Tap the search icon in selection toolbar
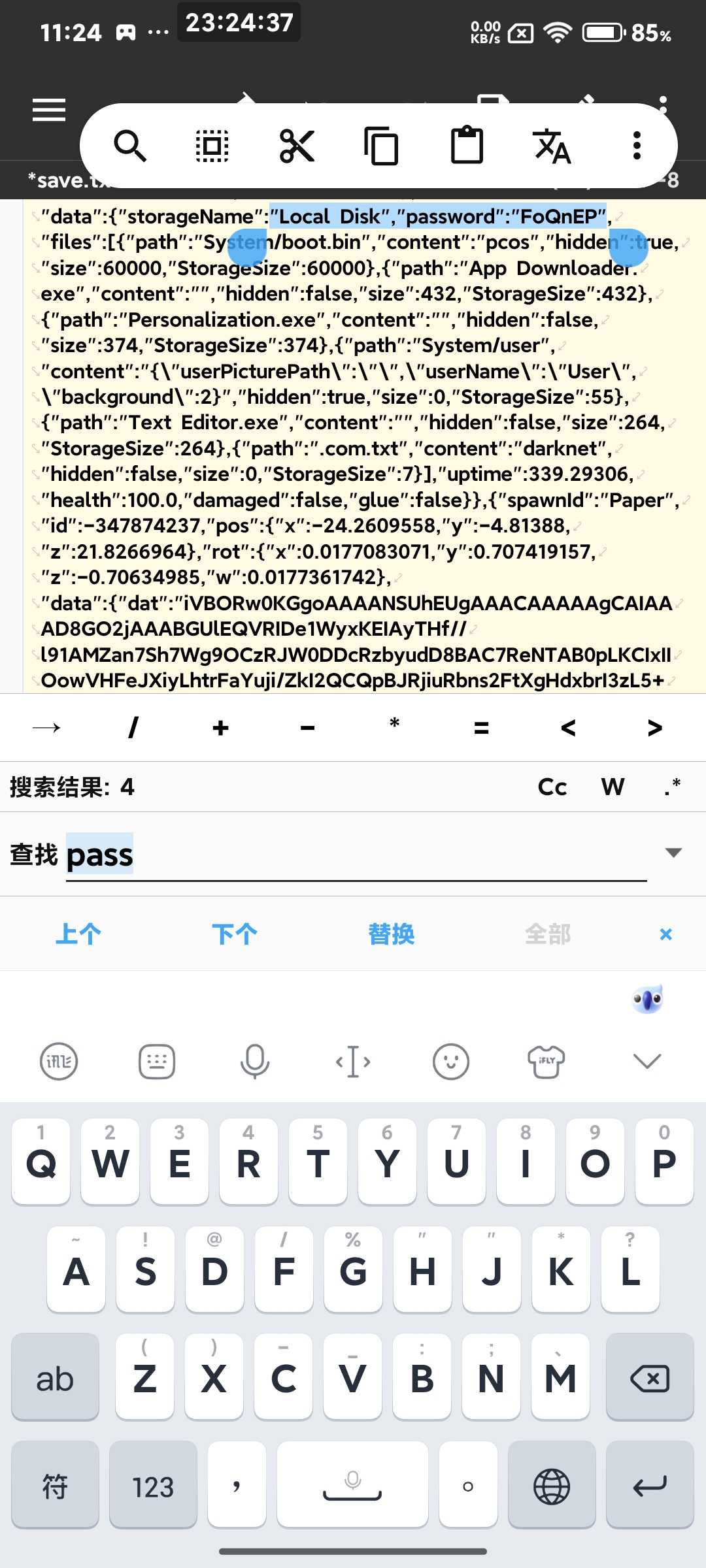706x1568 pixels. pos(129,145)
